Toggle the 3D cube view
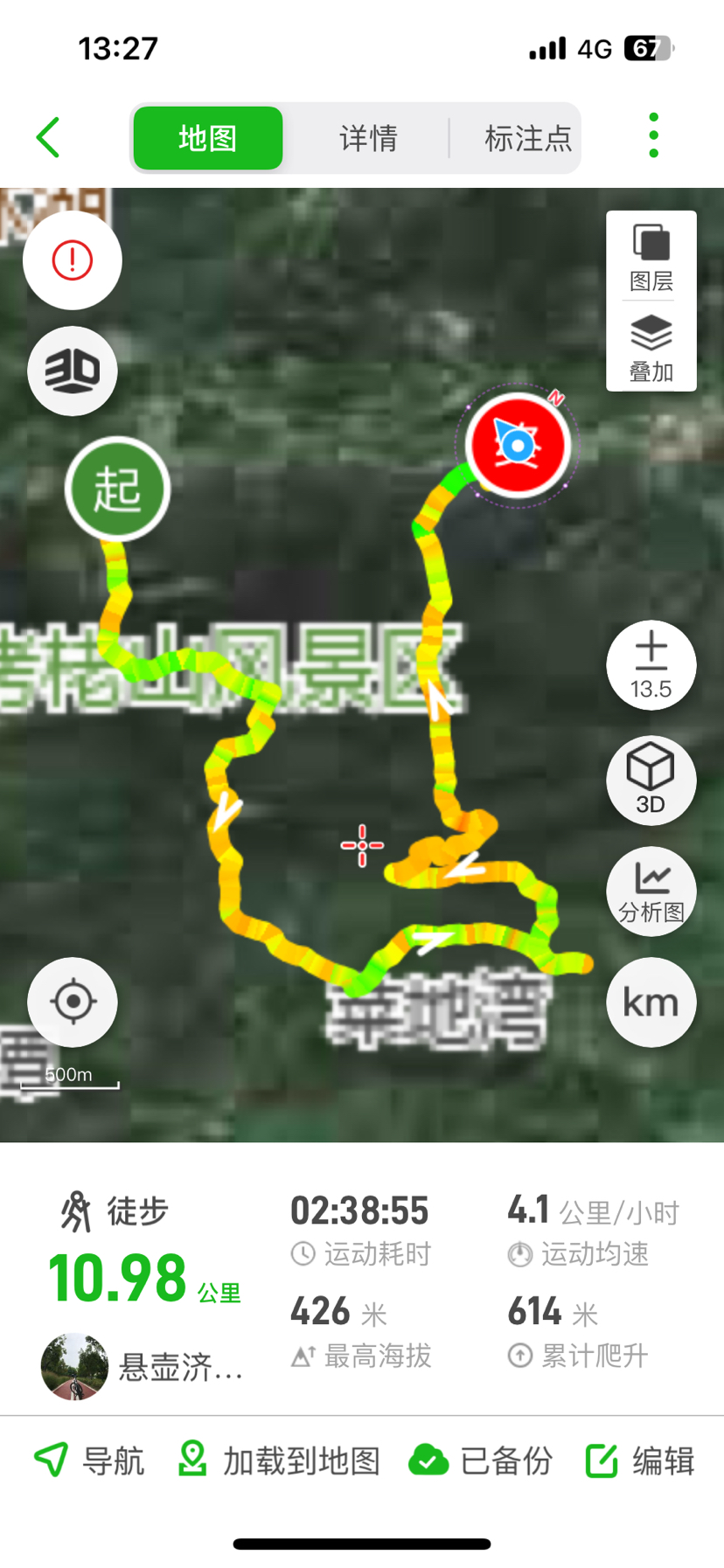The image size is (724, 1568). [x=651, y=780]
